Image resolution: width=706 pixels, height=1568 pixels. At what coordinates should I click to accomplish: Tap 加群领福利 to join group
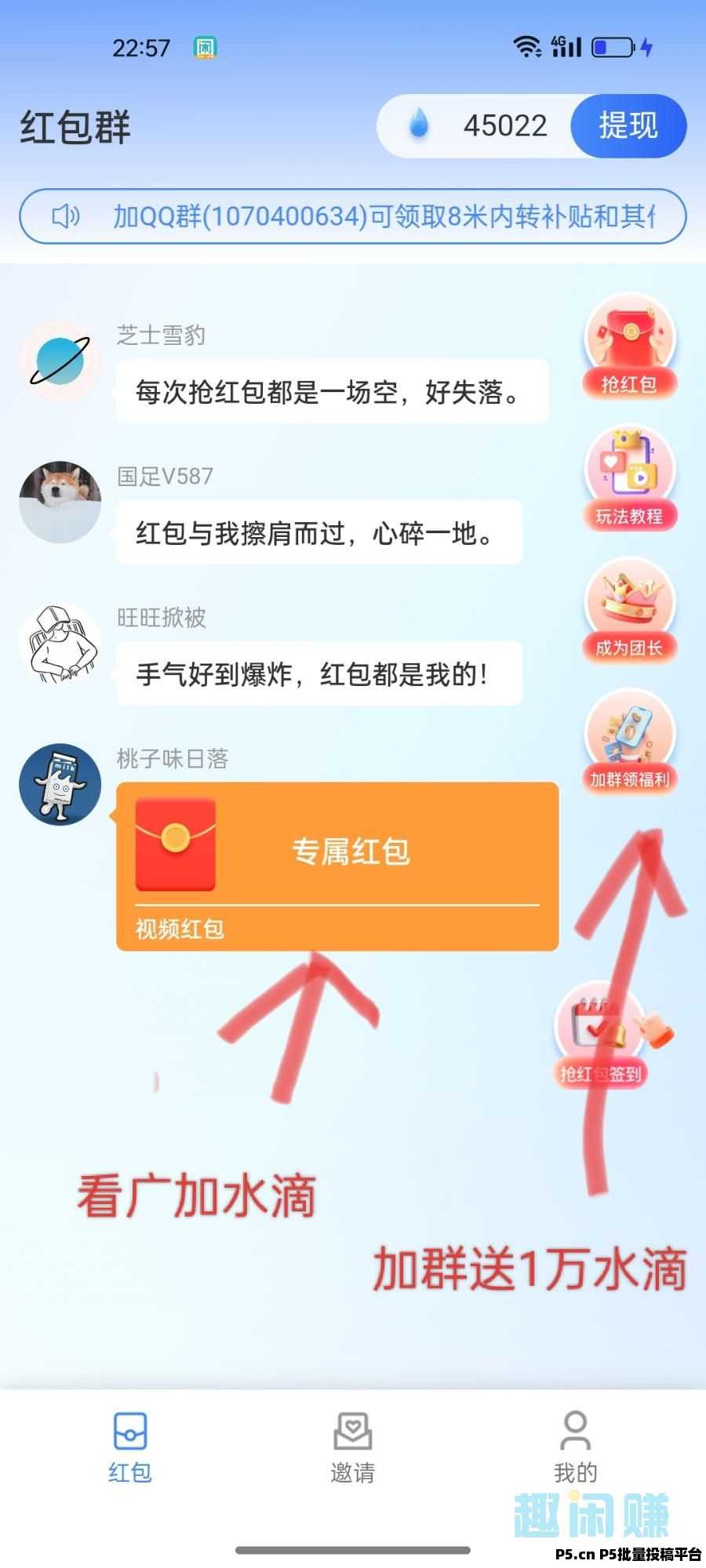[629, 742]
